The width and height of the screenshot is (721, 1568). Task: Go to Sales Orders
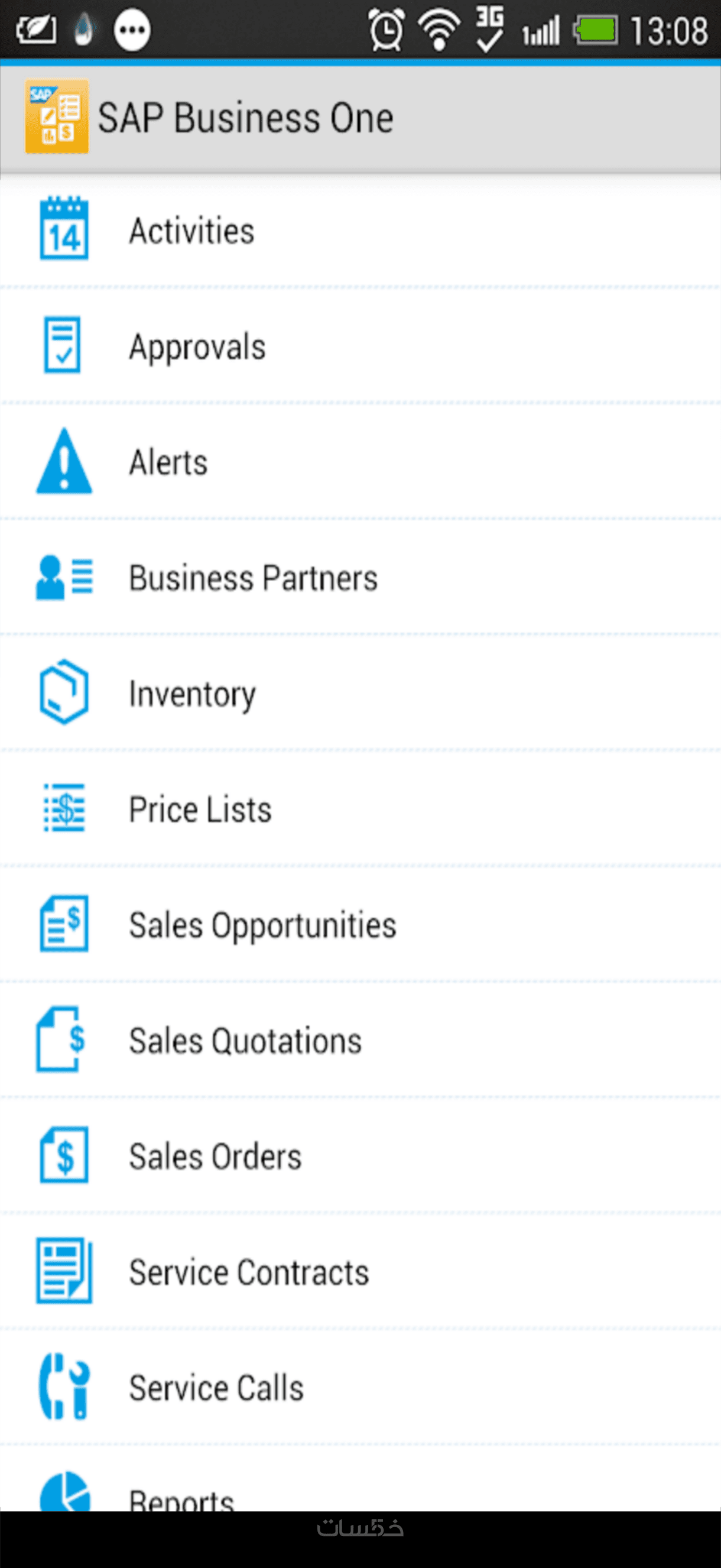[215, 1156]
